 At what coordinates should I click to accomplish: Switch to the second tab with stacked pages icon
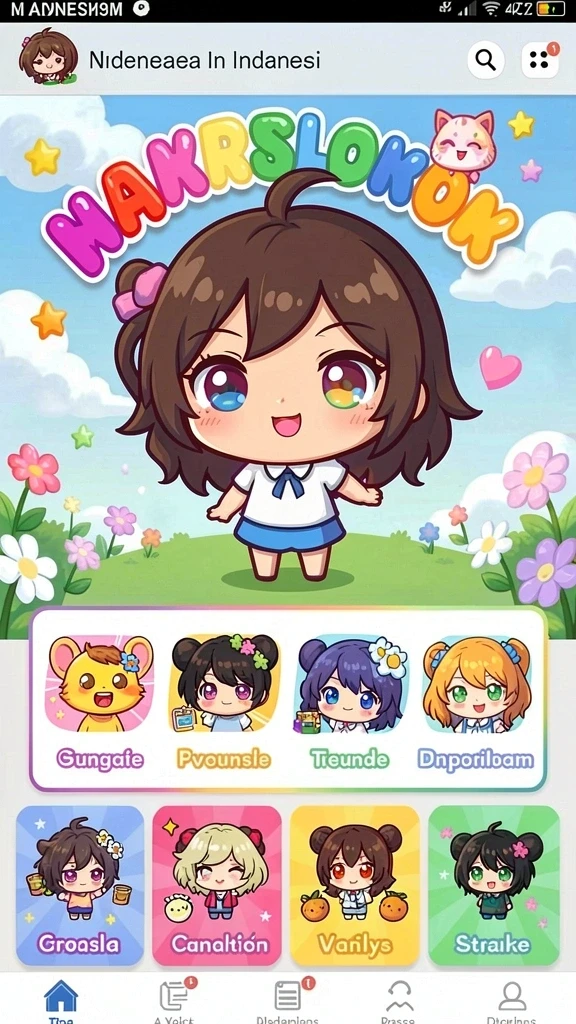(175, 1000)
